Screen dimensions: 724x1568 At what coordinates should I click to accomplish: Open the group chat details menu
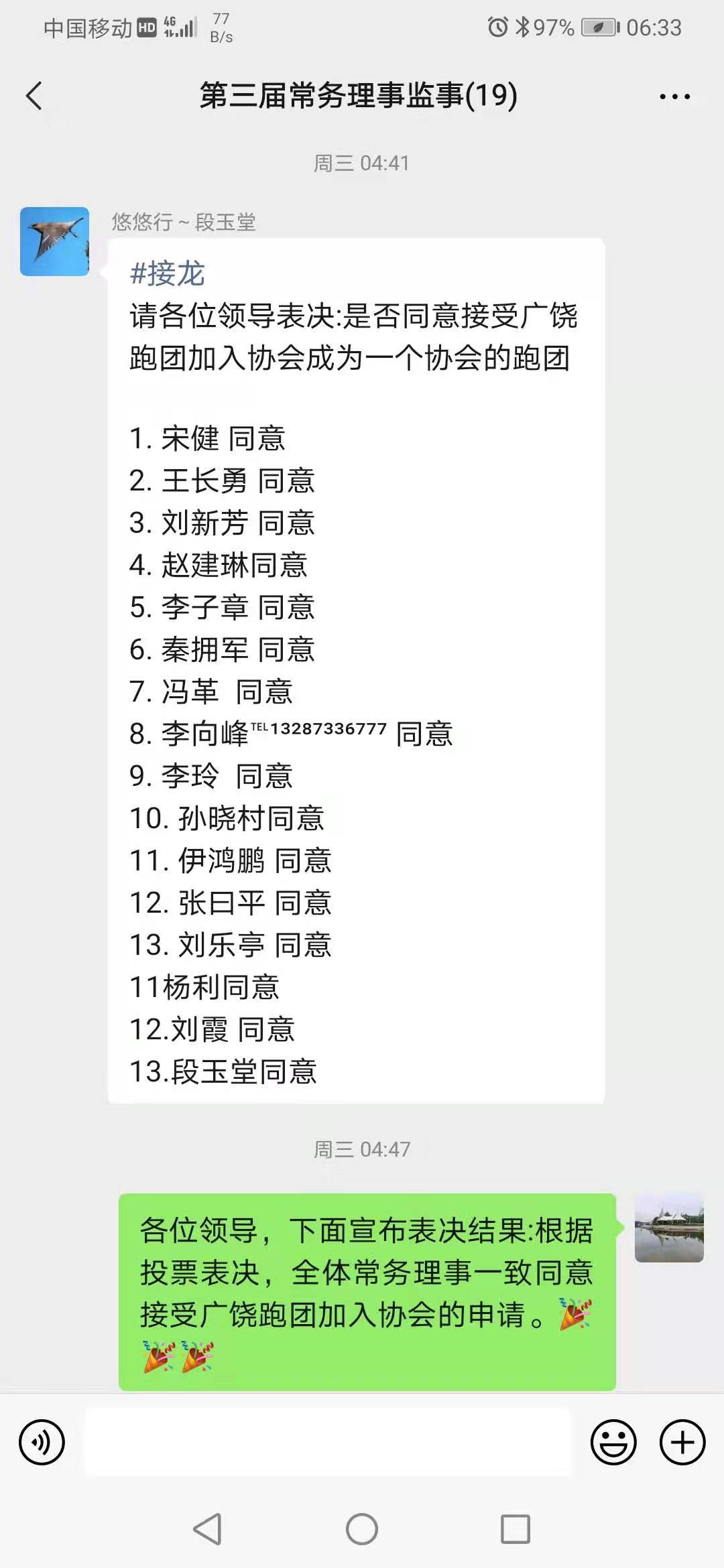tap(674, 96)
